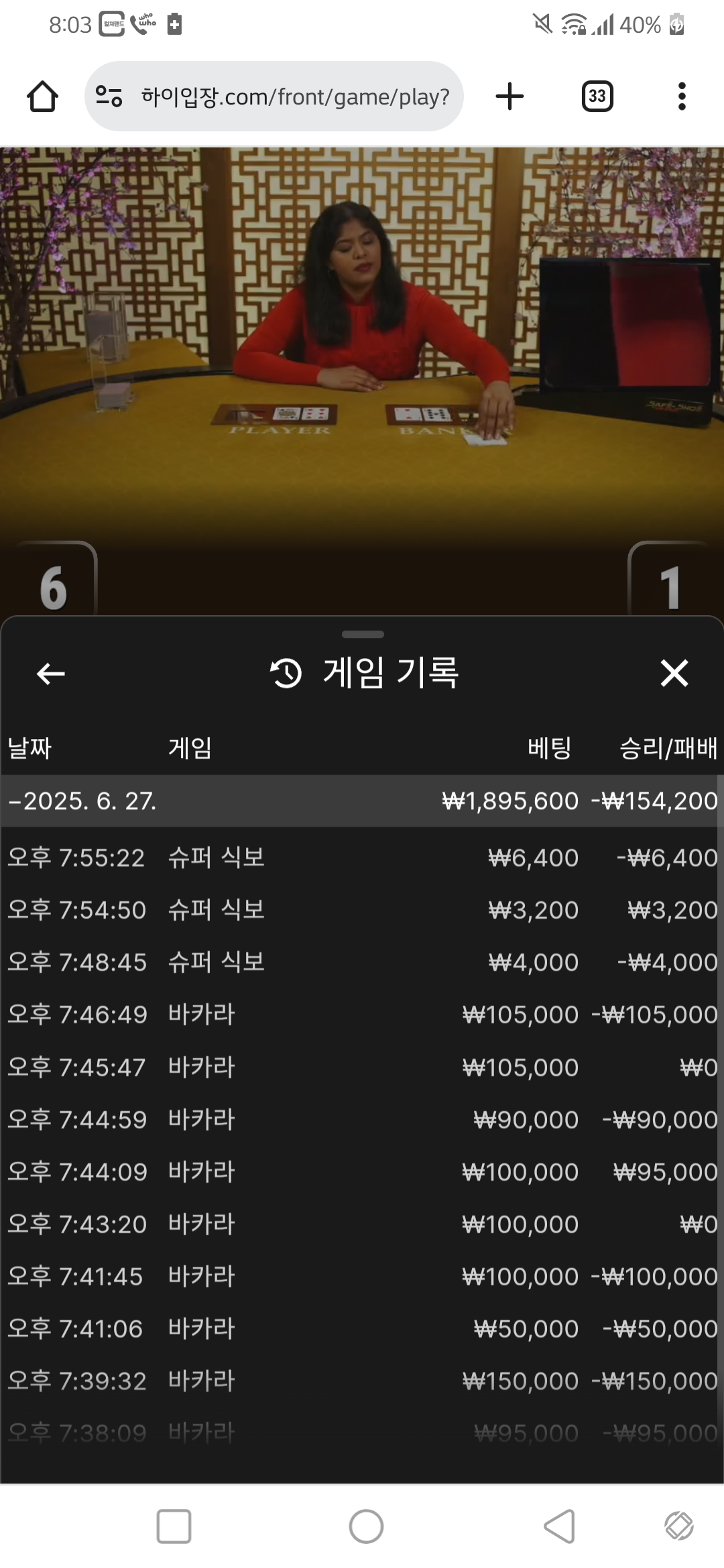
Task: Tap the URL address bar
Action: pos(275,96)
